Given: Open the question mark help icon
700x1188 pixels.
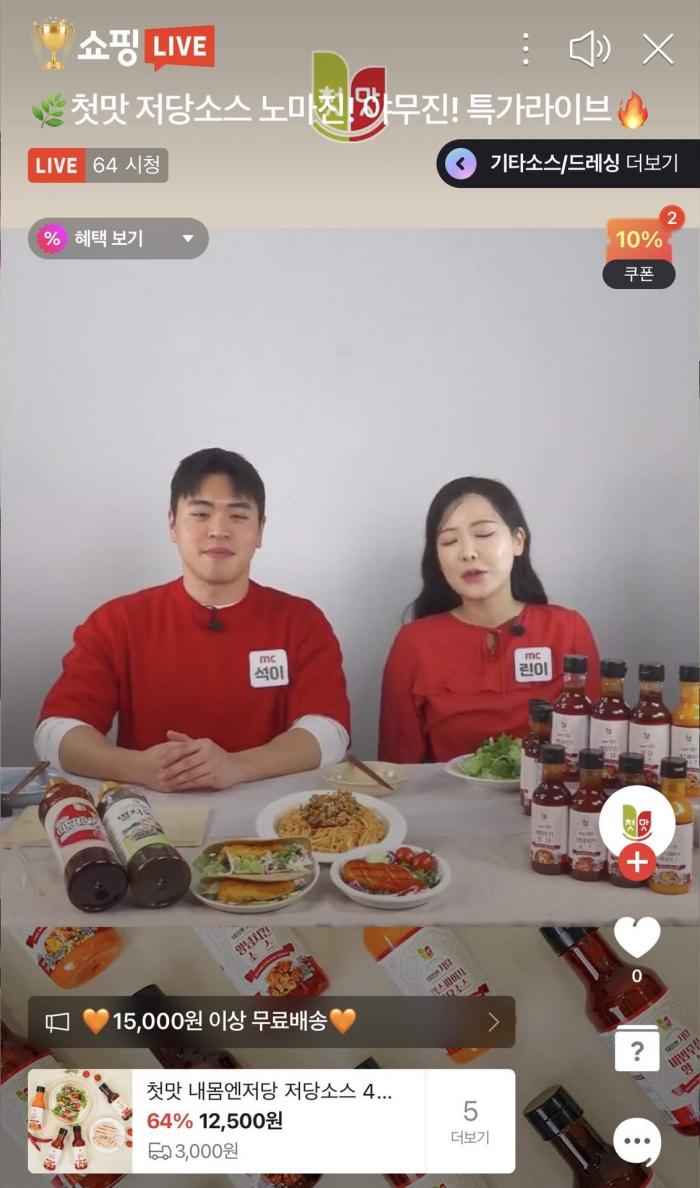Looking at the screenshot, I should tap(637, 1050).
